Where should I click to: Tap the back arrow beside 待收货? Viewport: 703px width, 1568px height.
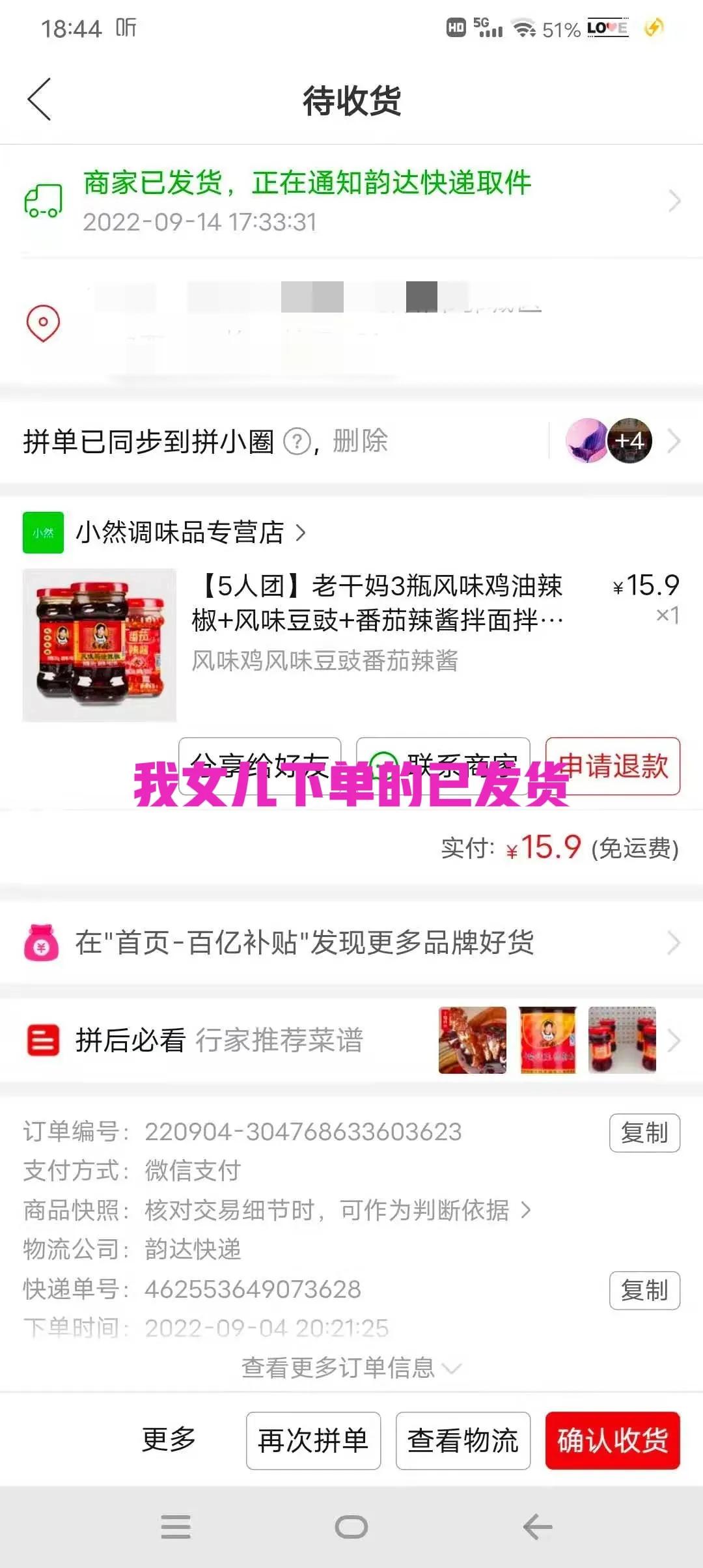(39, 99)
